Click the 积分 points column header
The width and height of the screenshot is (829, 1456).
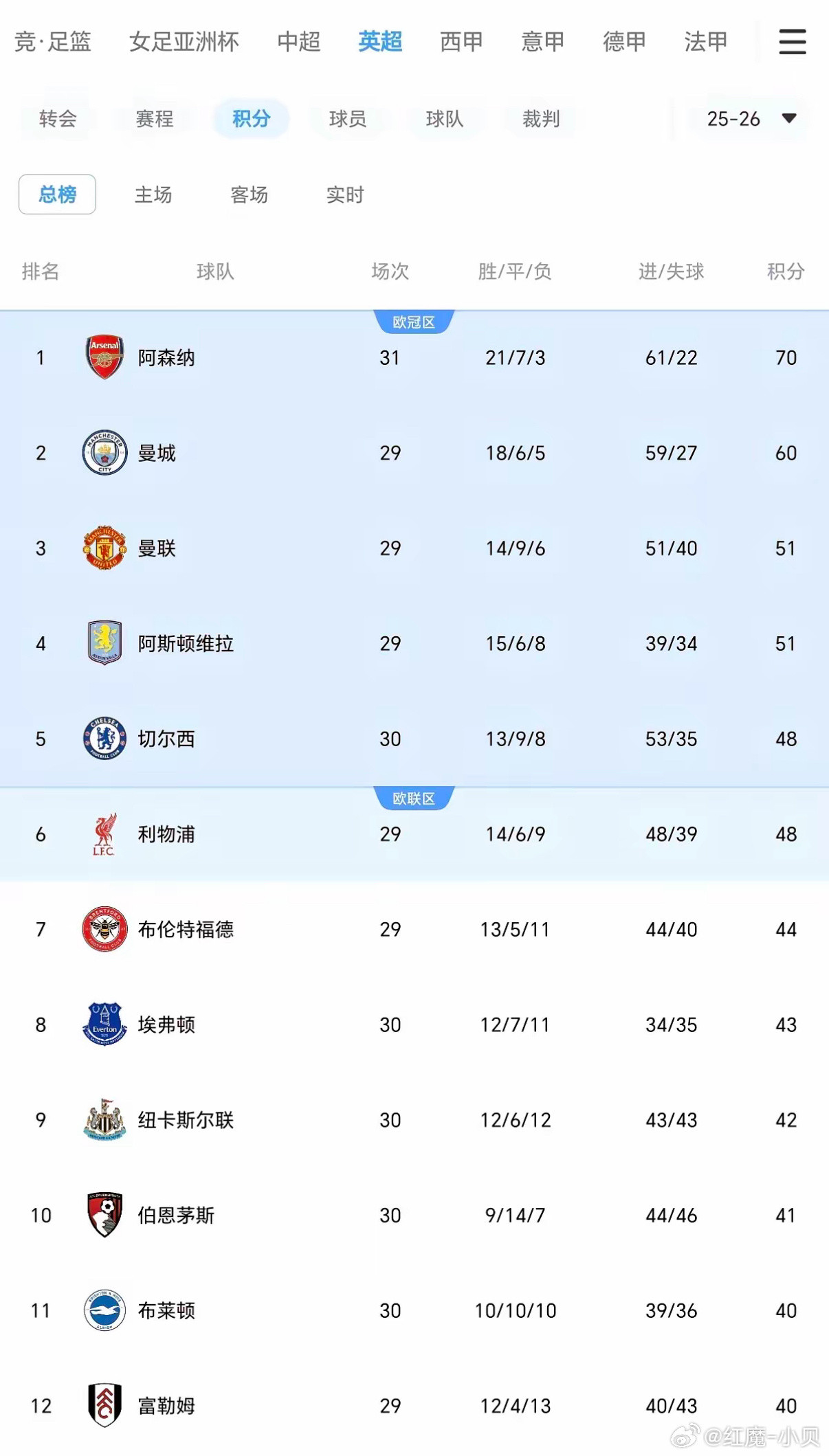(784, 271)
